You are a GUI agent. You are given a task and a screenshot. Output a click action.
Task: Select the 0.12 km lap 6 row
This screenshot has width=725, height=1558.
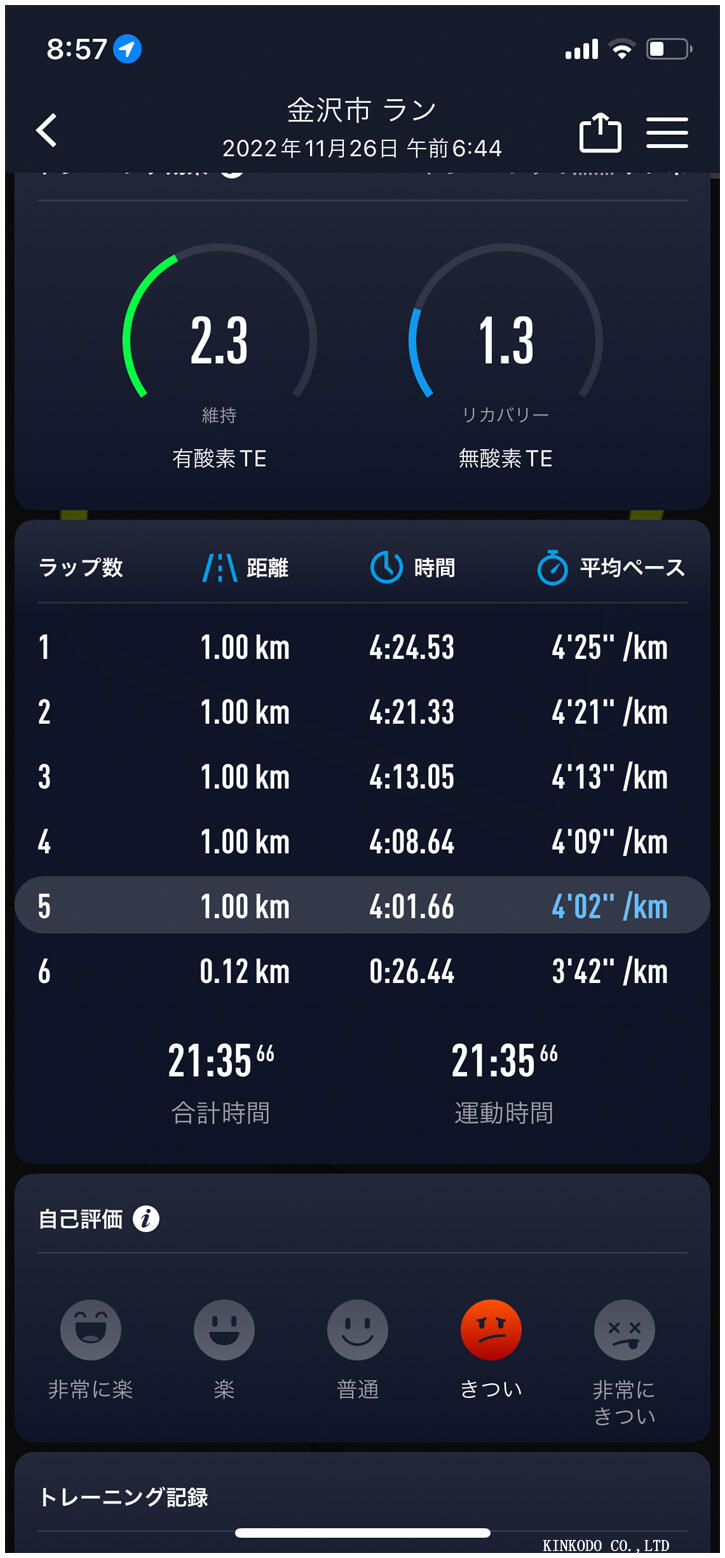[362, 971]
